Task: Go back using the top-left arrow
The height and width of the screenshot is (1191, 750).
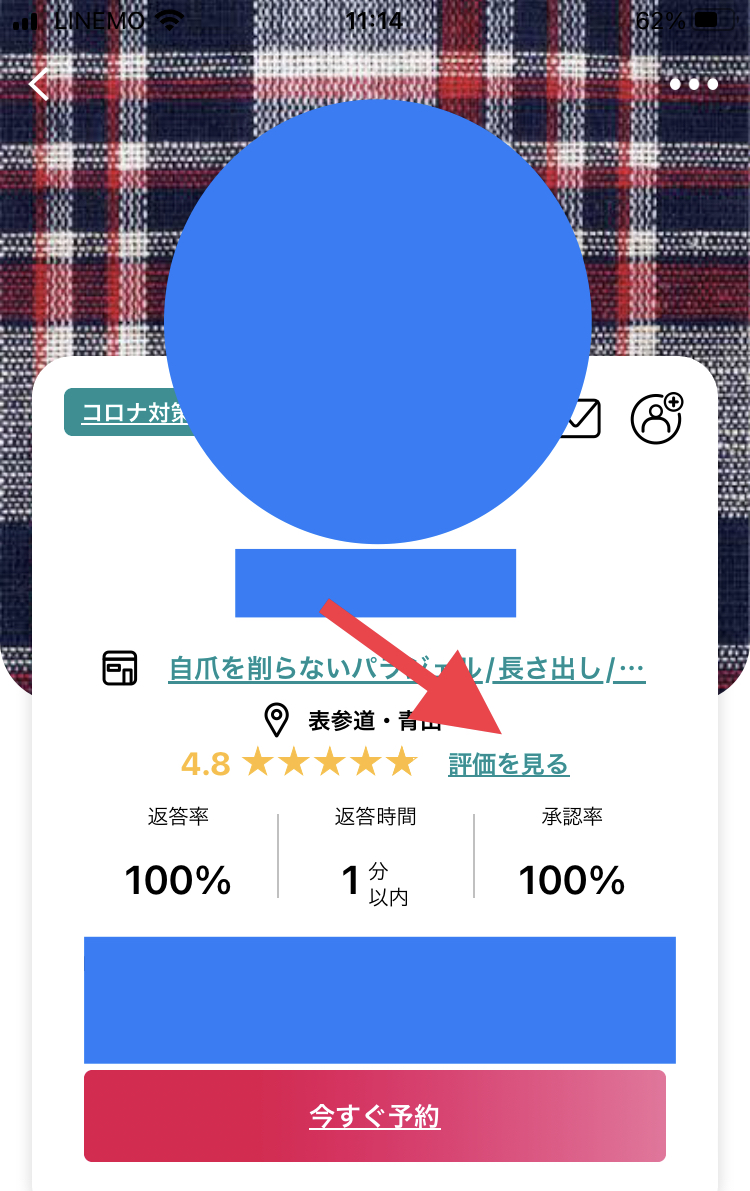Action: 39,85
